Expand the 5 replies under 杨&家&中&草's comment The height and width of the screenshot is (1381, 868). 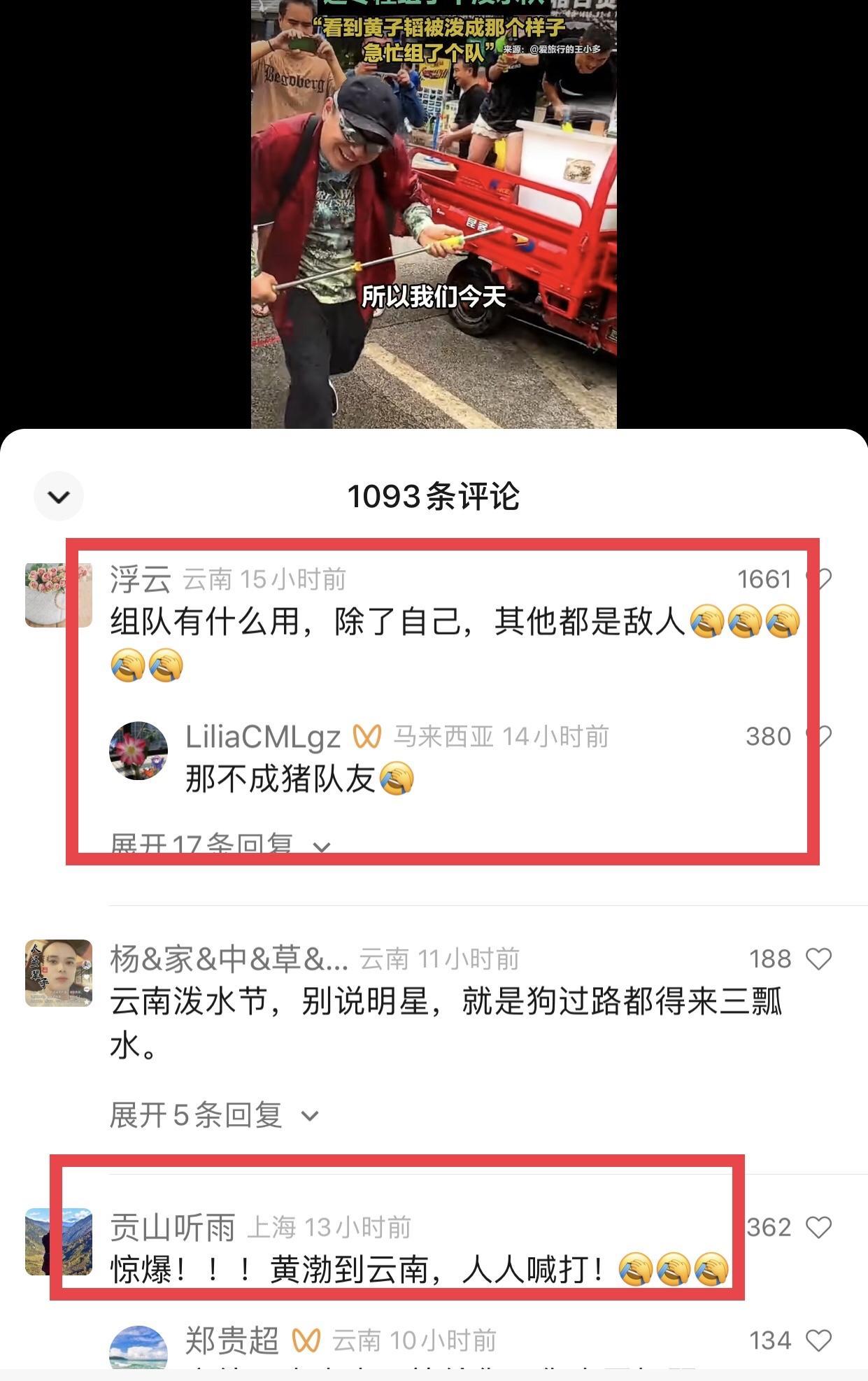214,1114
